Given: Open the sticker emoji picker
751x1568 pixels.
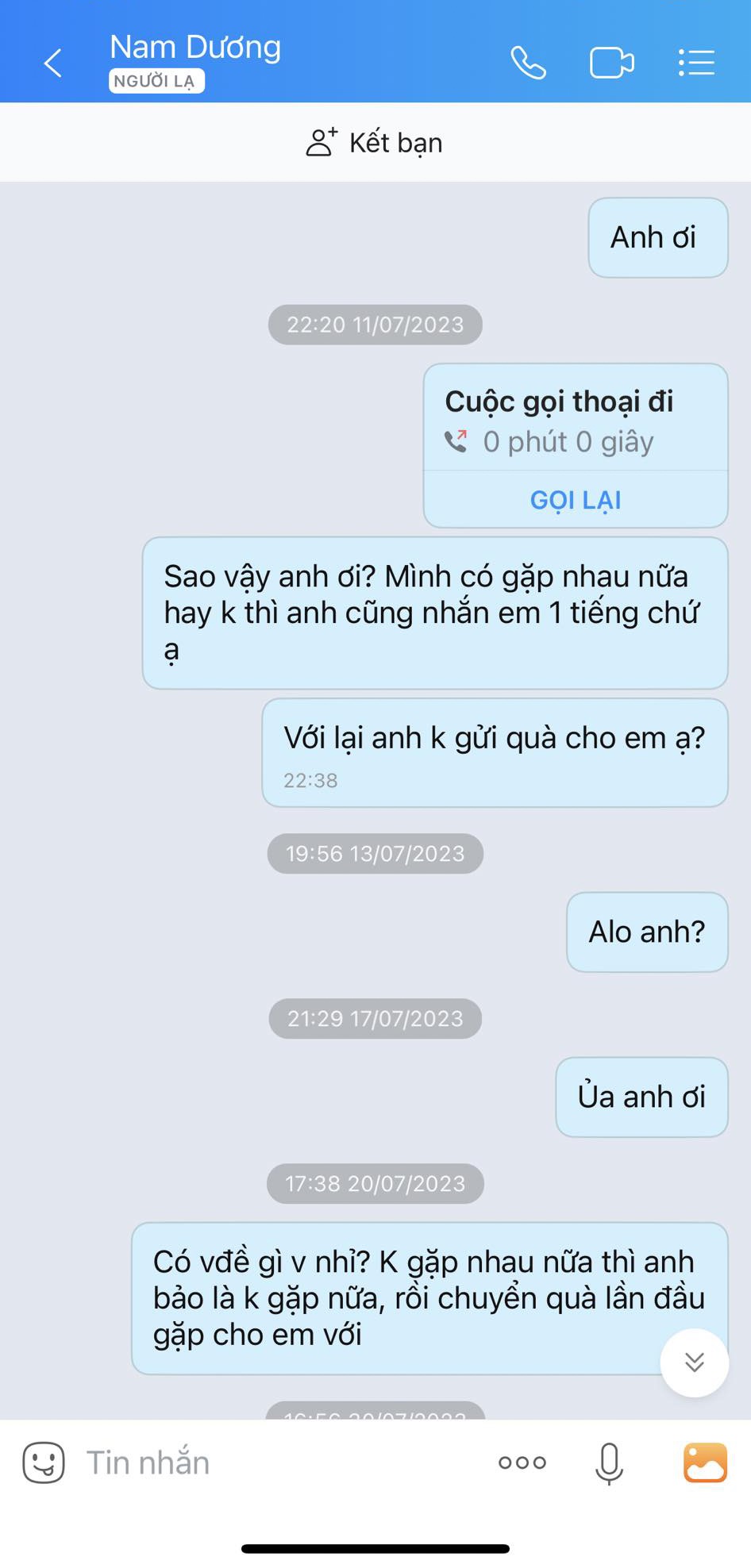Looking at the screenshot, I should point(44,1462).
